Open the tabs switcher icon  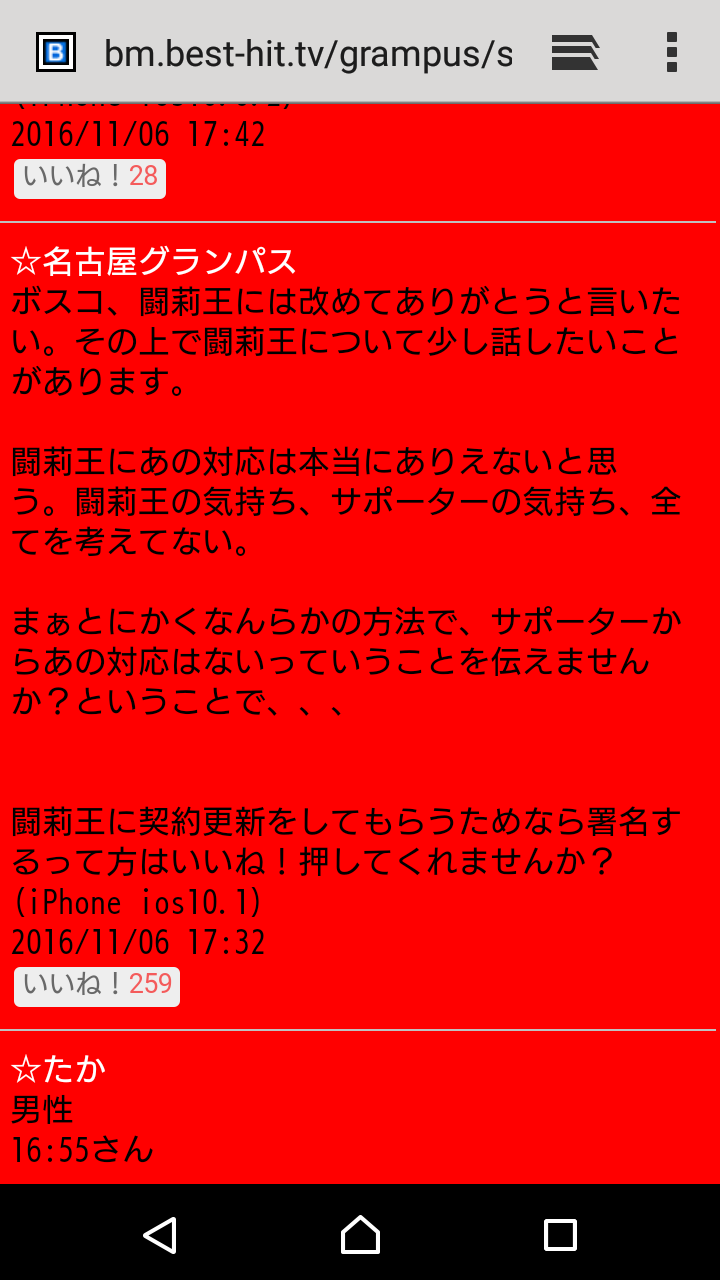click(575, 52)
